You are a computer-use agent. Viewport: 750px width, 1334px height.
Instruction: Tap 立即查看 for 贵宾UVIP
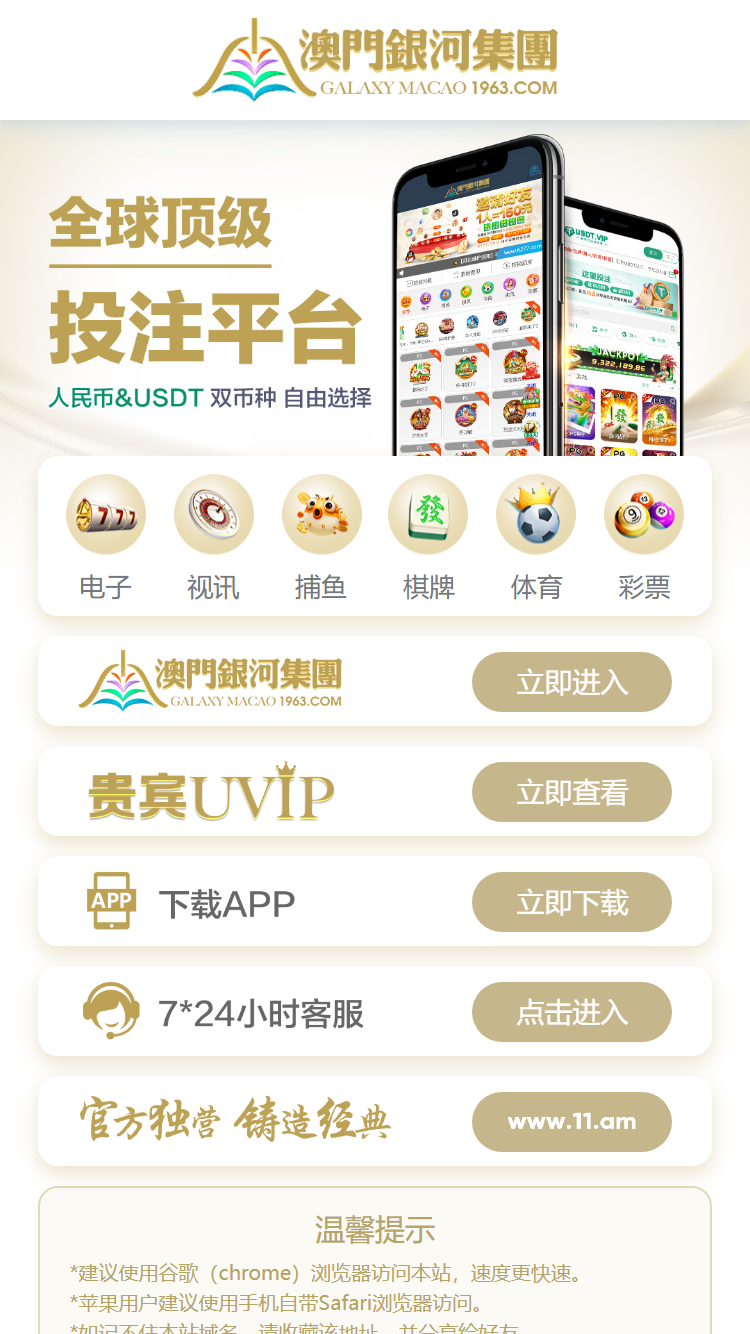572,792
